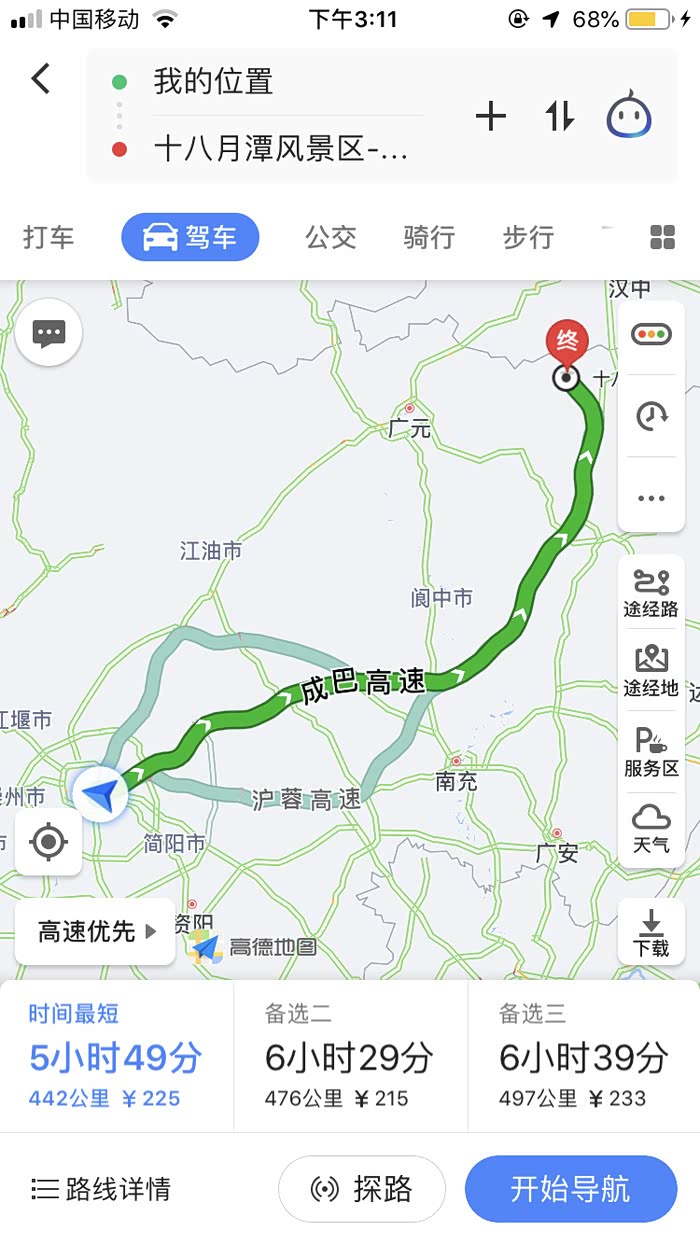This screenshot has height=1245, width=700.
Task: Open the voice assistant robot icon
Action: 629,117
